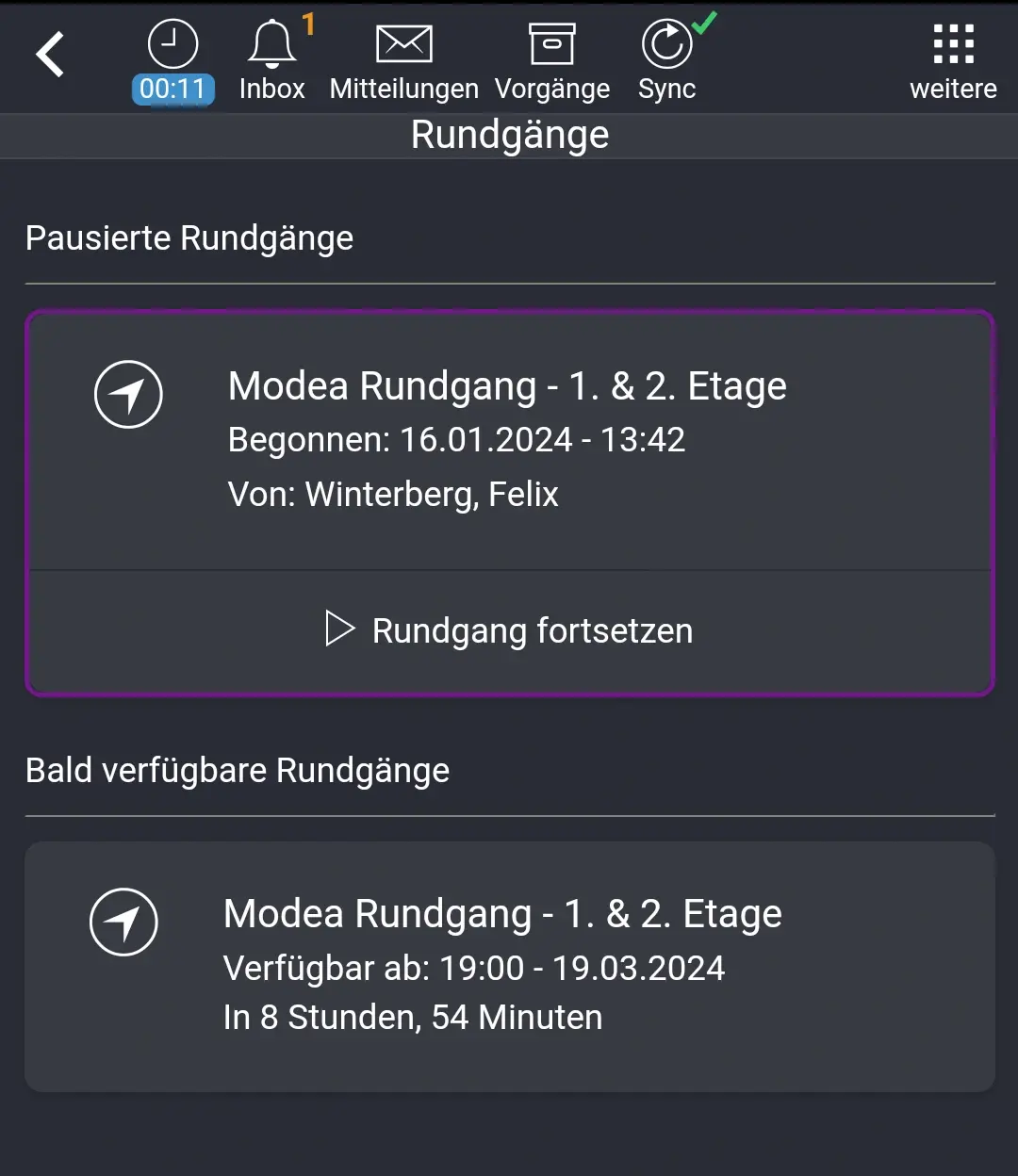Click the heading 'Pausierte Rundgänge'
This screenshot has width=1018, height=1176.
tap(189, 238)
